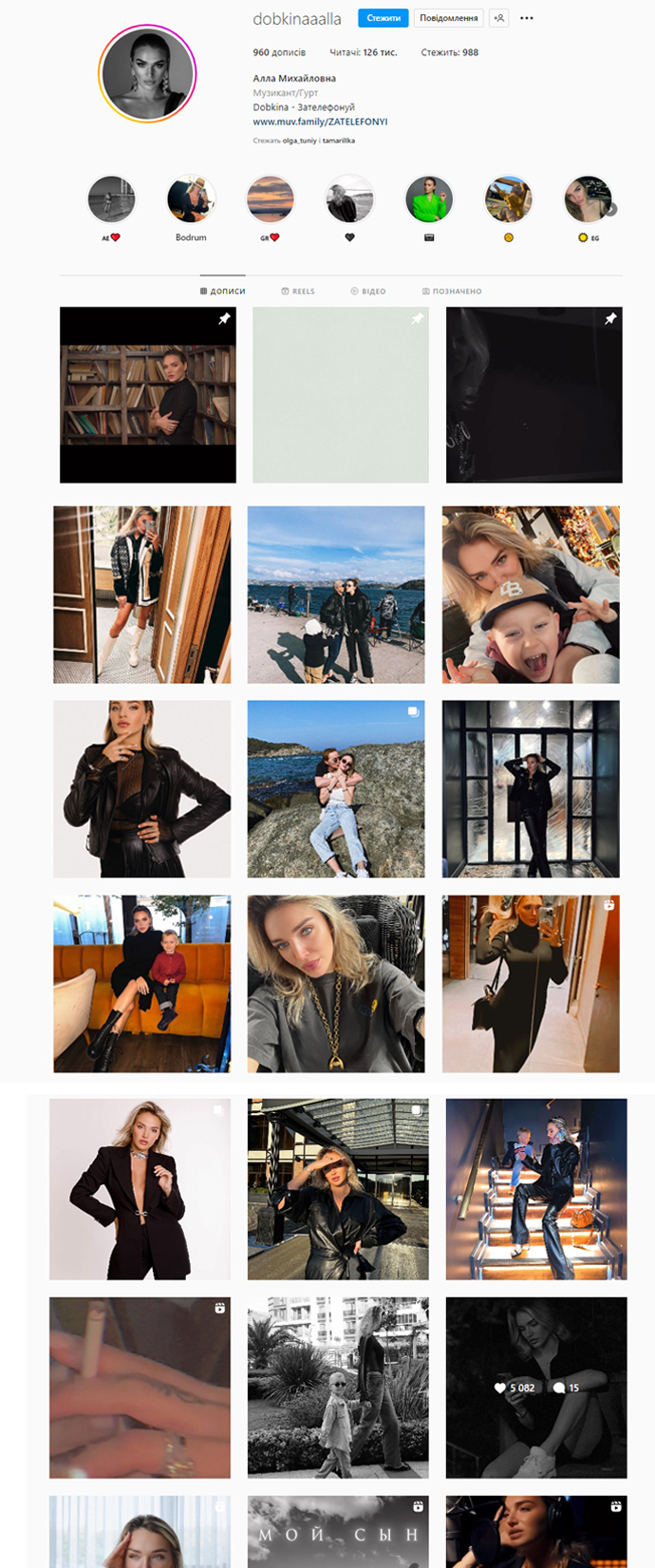Open the pinned bookshelf photo post
Image resolution: width=655 pixels, height=1568 pixels.
[x=147, y=395]
